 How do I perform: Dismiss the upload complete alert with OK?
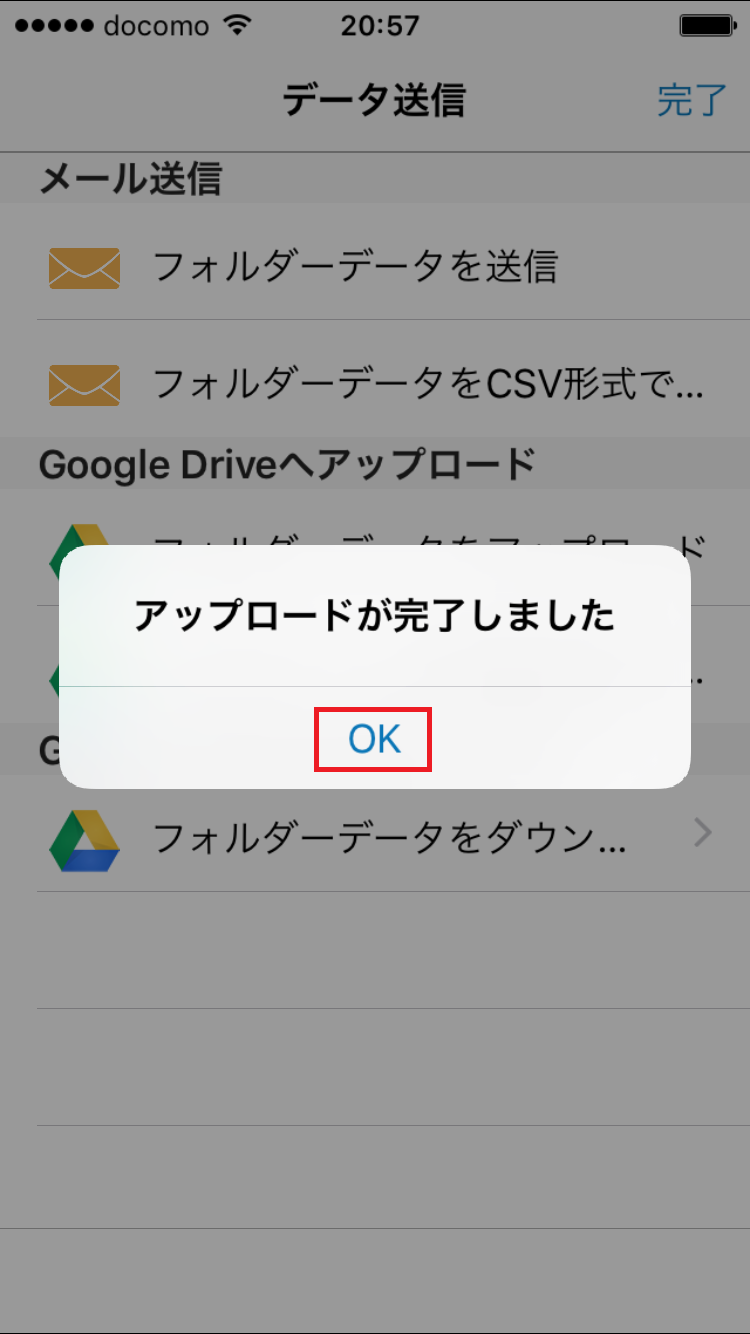point(374,739)
